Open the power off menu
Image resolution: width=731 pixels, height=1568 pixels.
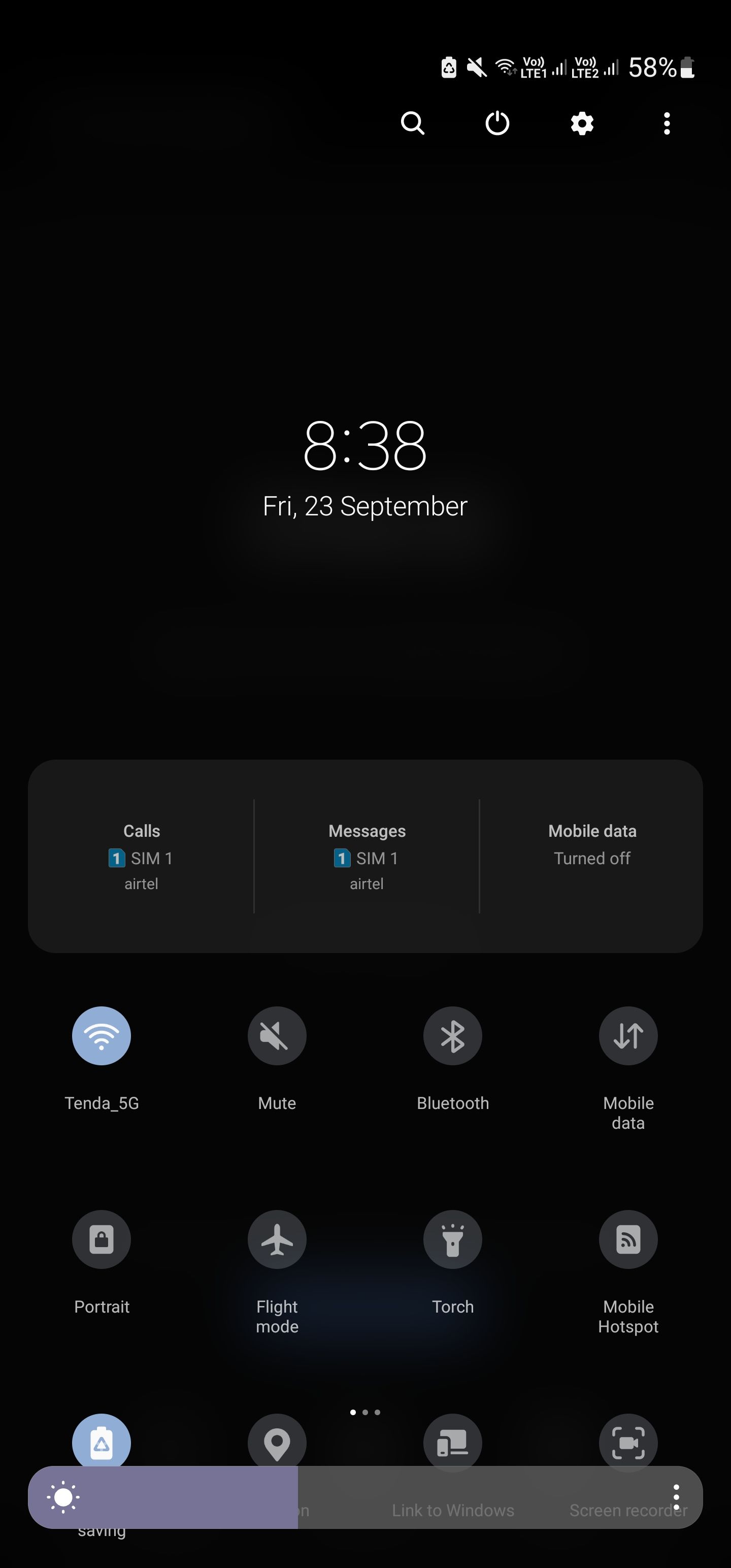pyautogui.click(x=497, y=123)
